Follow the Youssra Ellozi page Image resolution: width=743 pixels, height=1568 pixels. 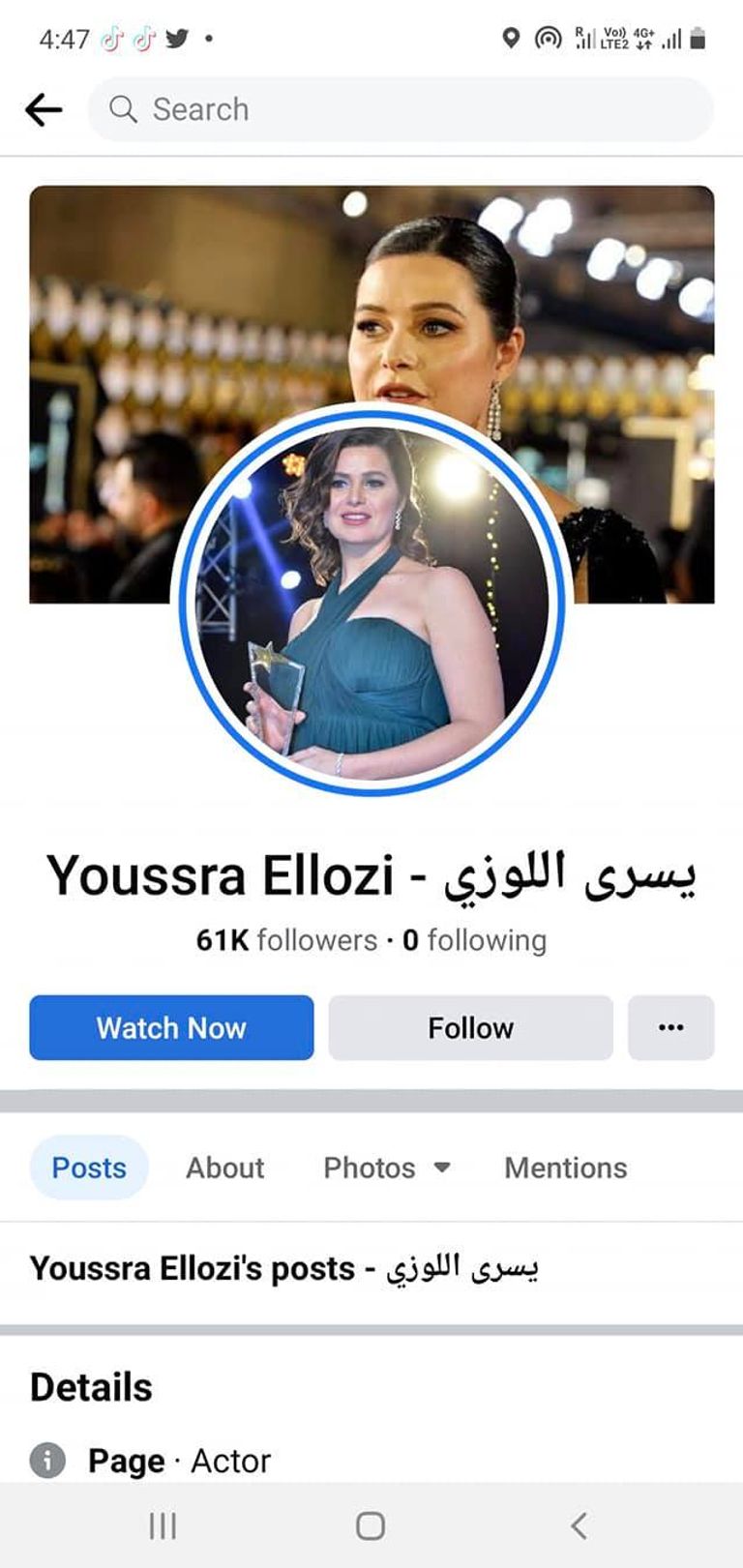click(469, 1027)
